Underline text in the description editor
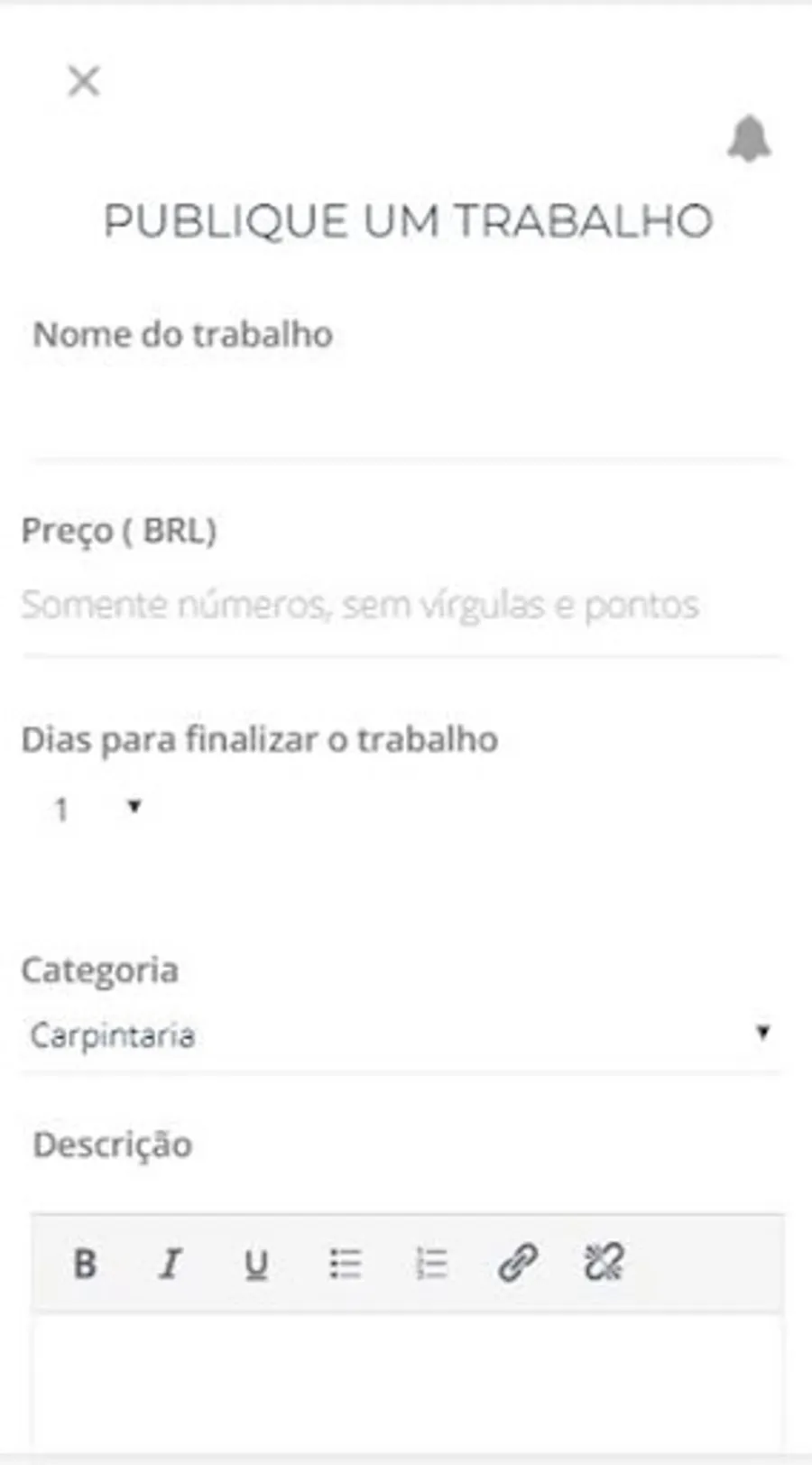Screen dimensions: 812x1465 click(256, 1263)
